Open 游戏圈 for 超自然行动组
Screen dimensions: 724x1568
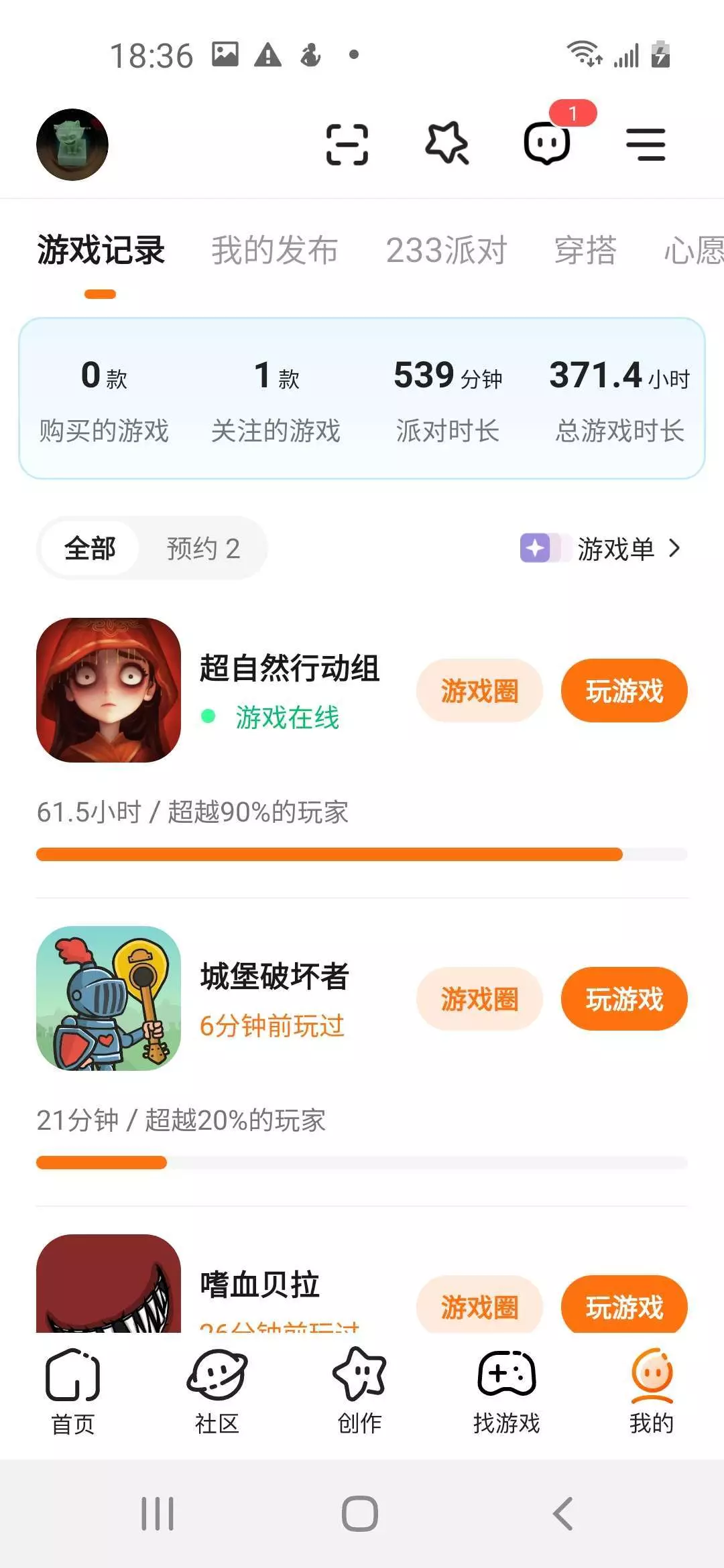479,691
